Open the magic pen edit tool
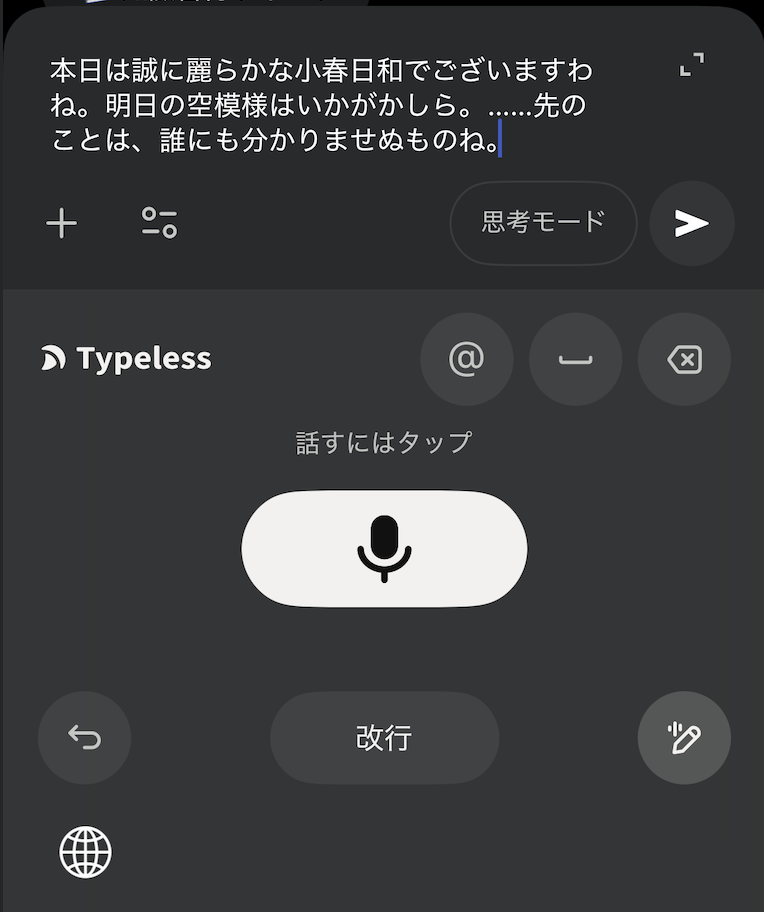764x912 pixels. point(684,738)
